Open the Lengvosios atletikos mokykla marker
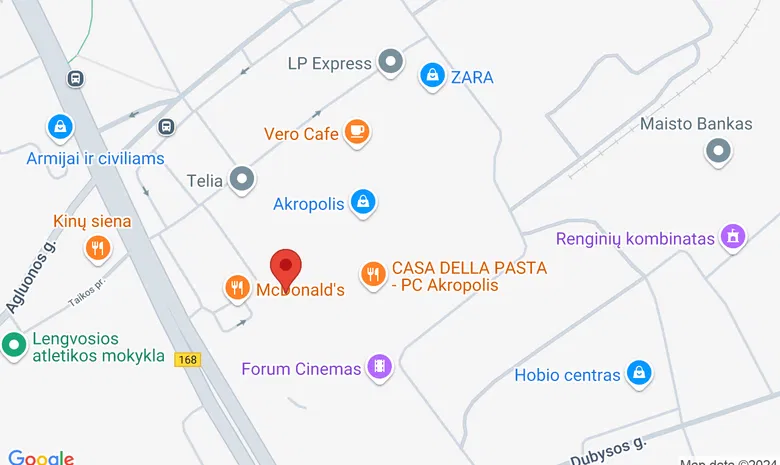This screenshot has width=780, height=465. tap(14, 345)
